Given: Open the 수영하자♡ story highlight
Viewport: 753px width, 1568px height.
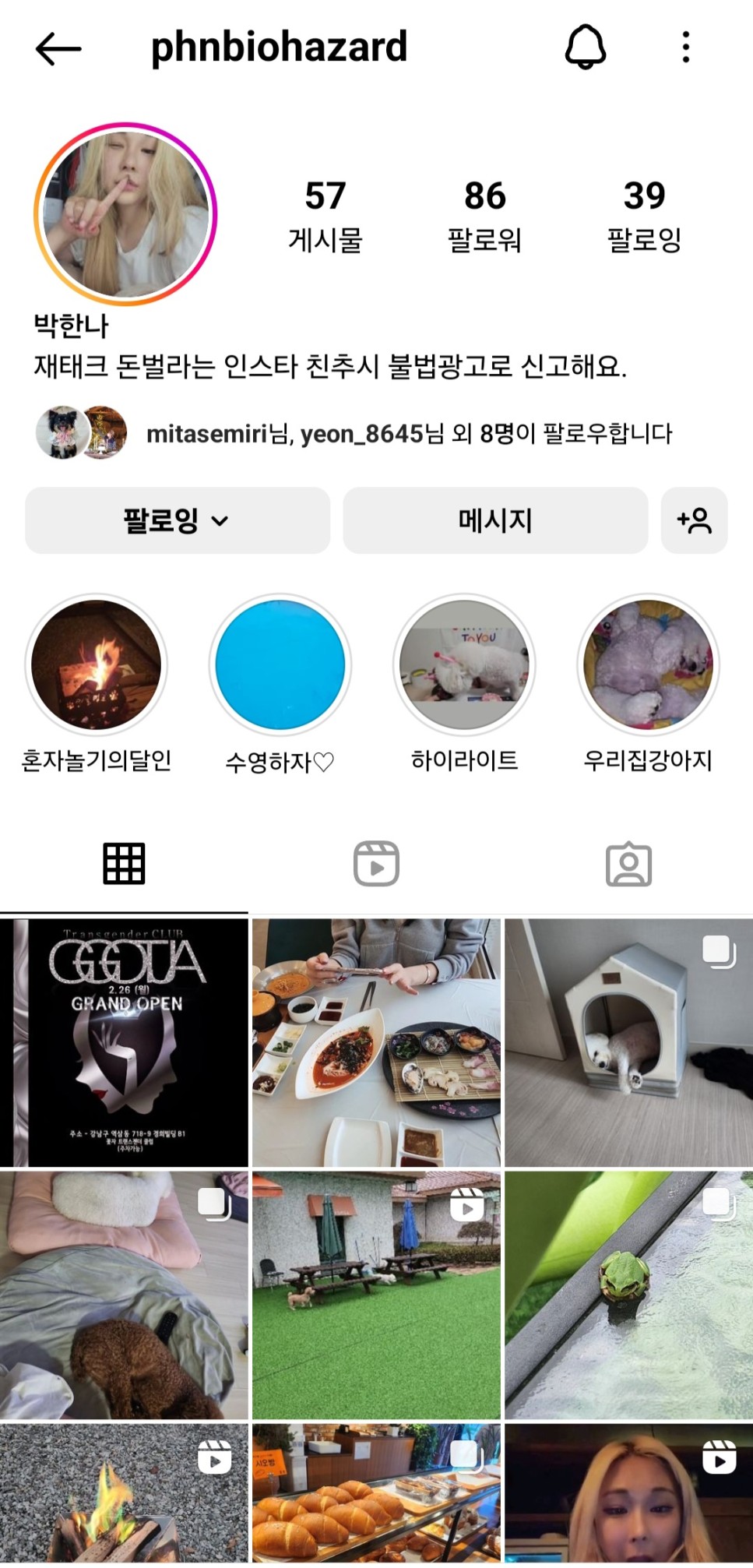Looking at the screenshot, I should (x=280, y=665).
